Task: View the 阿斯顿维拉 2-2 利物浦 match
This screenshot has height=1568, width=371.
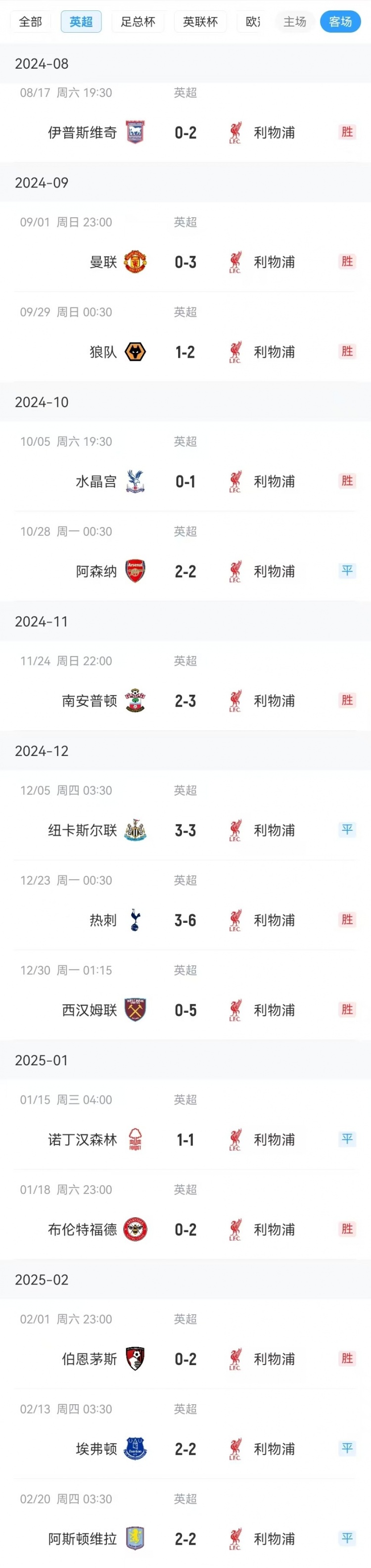Action: coord(185,1539)
